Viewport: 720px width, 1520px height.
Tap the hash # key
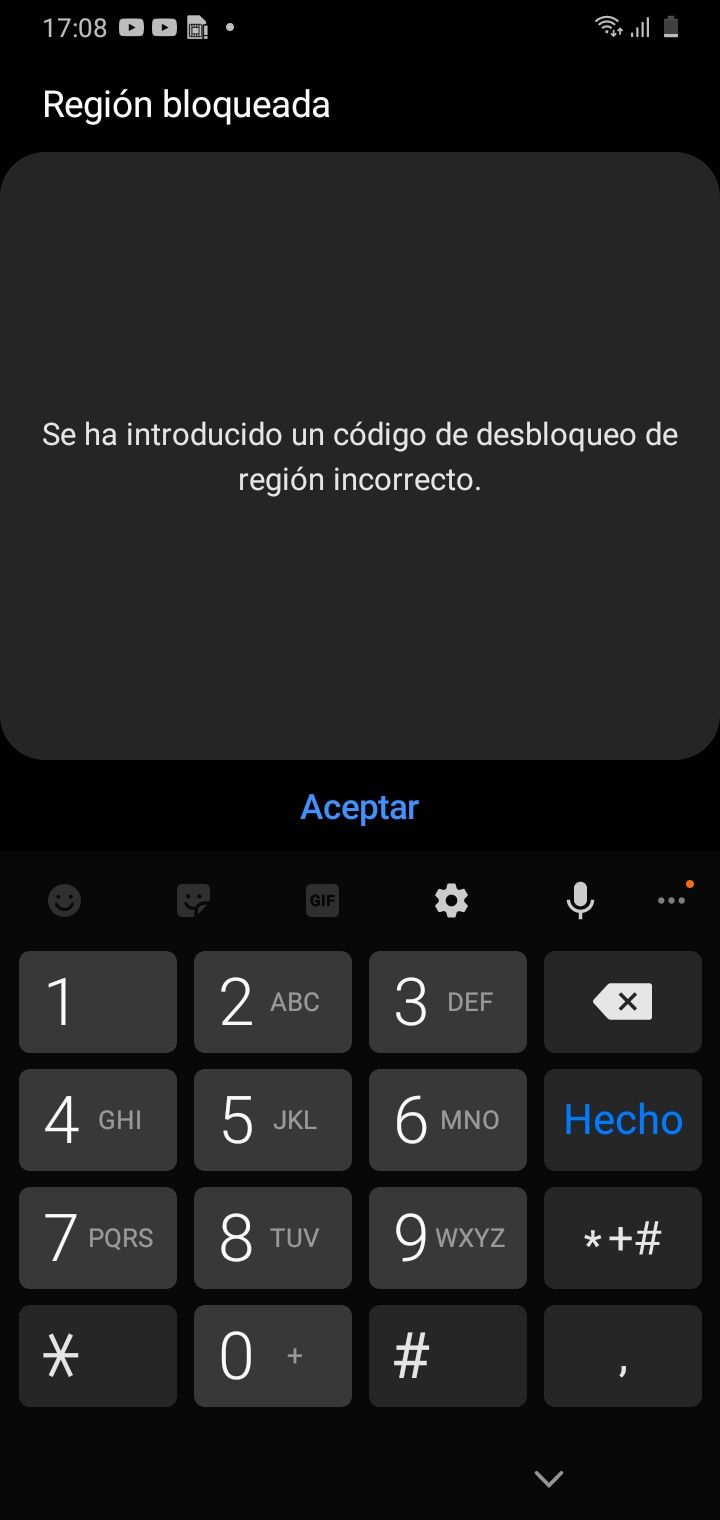point(447,1355)
